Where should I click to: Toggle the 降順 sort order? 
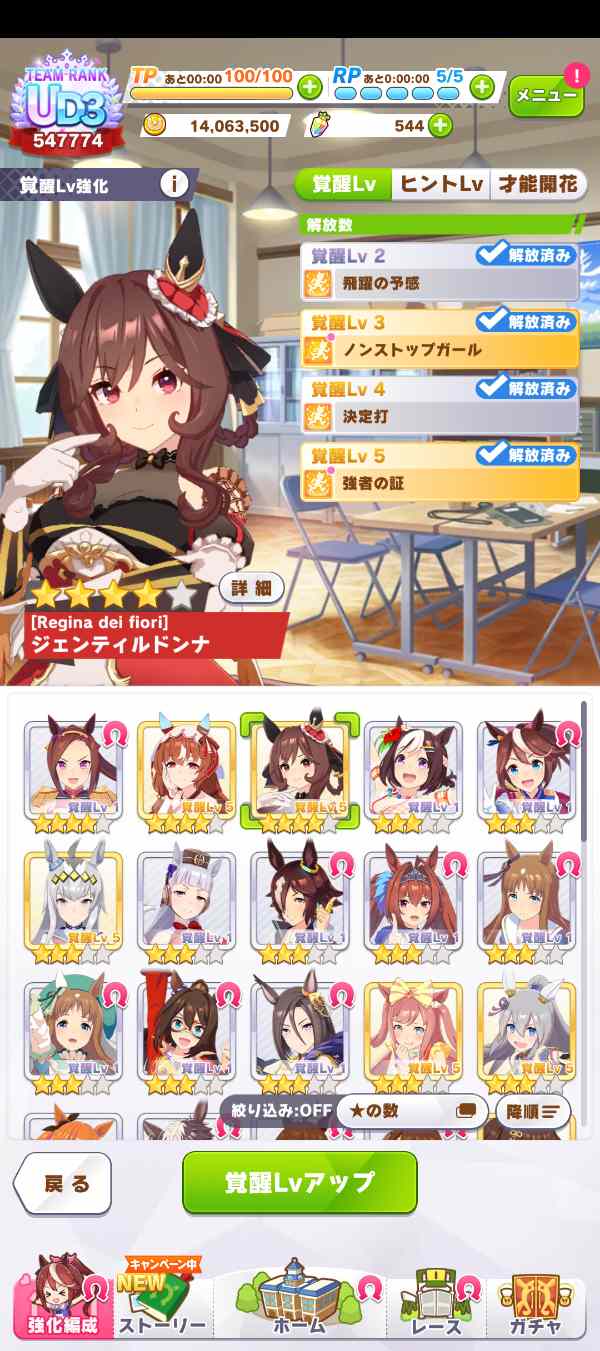coord(532,1110)
